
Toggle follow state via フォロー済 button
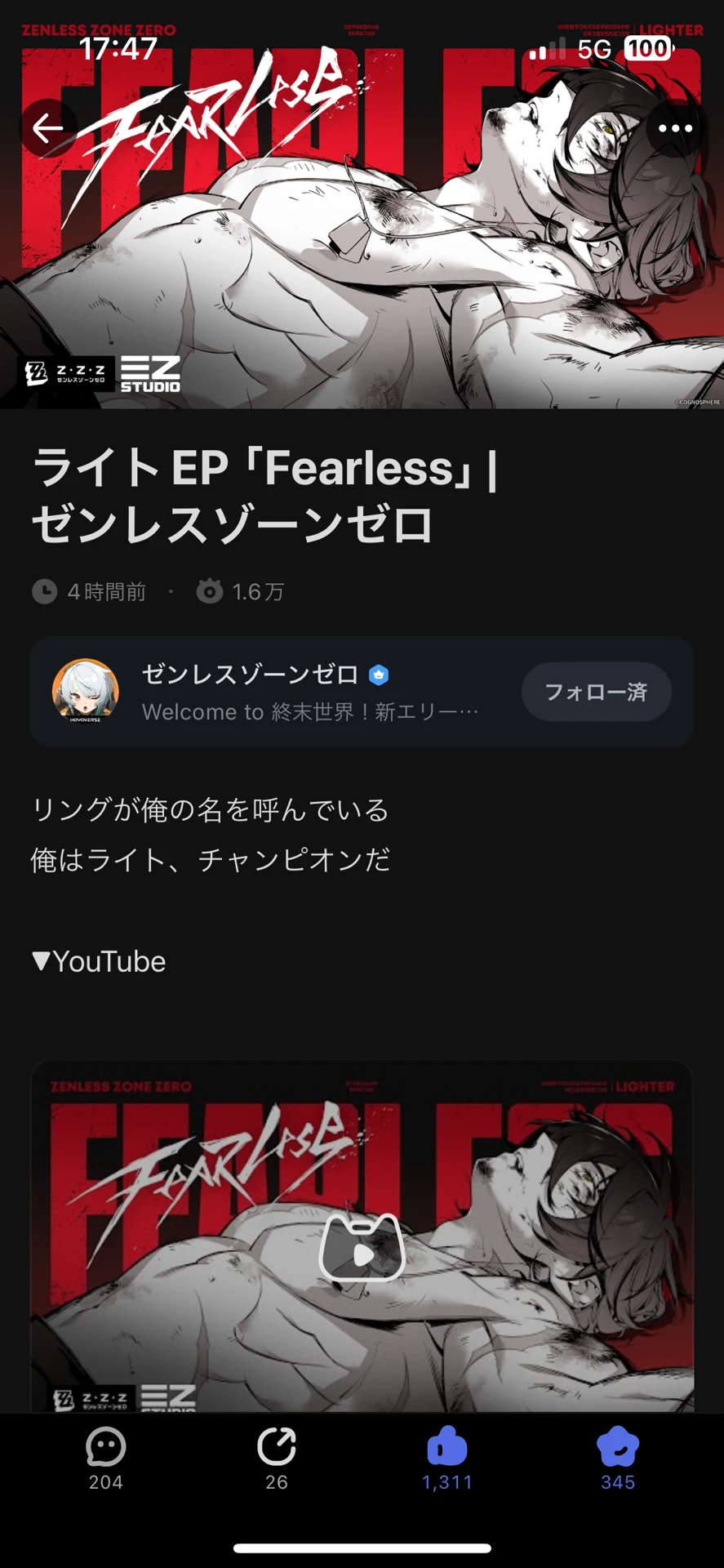(x=597, y=692)
